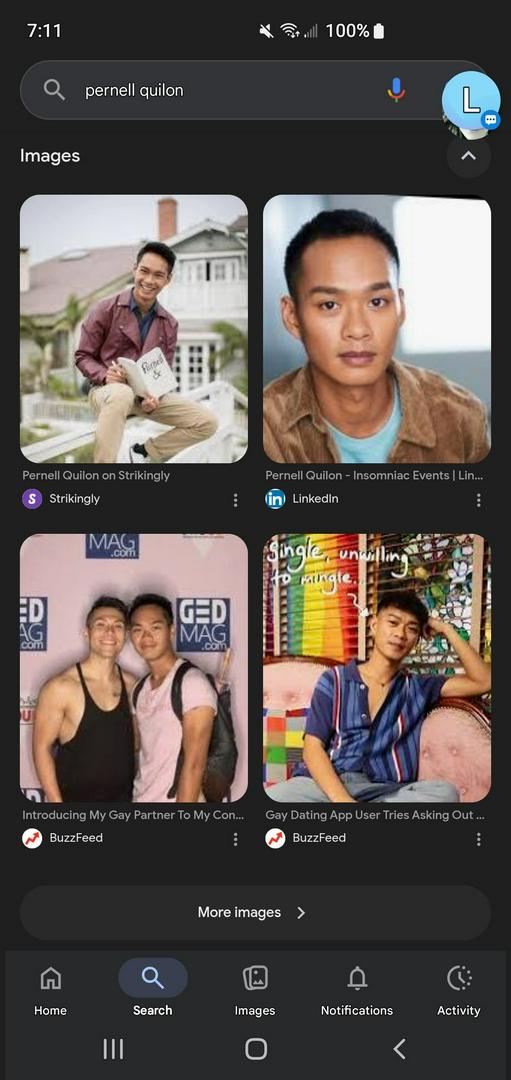Select the Search tab
The height and width of the screenshot is (1080, 511).
click(153, 990)
